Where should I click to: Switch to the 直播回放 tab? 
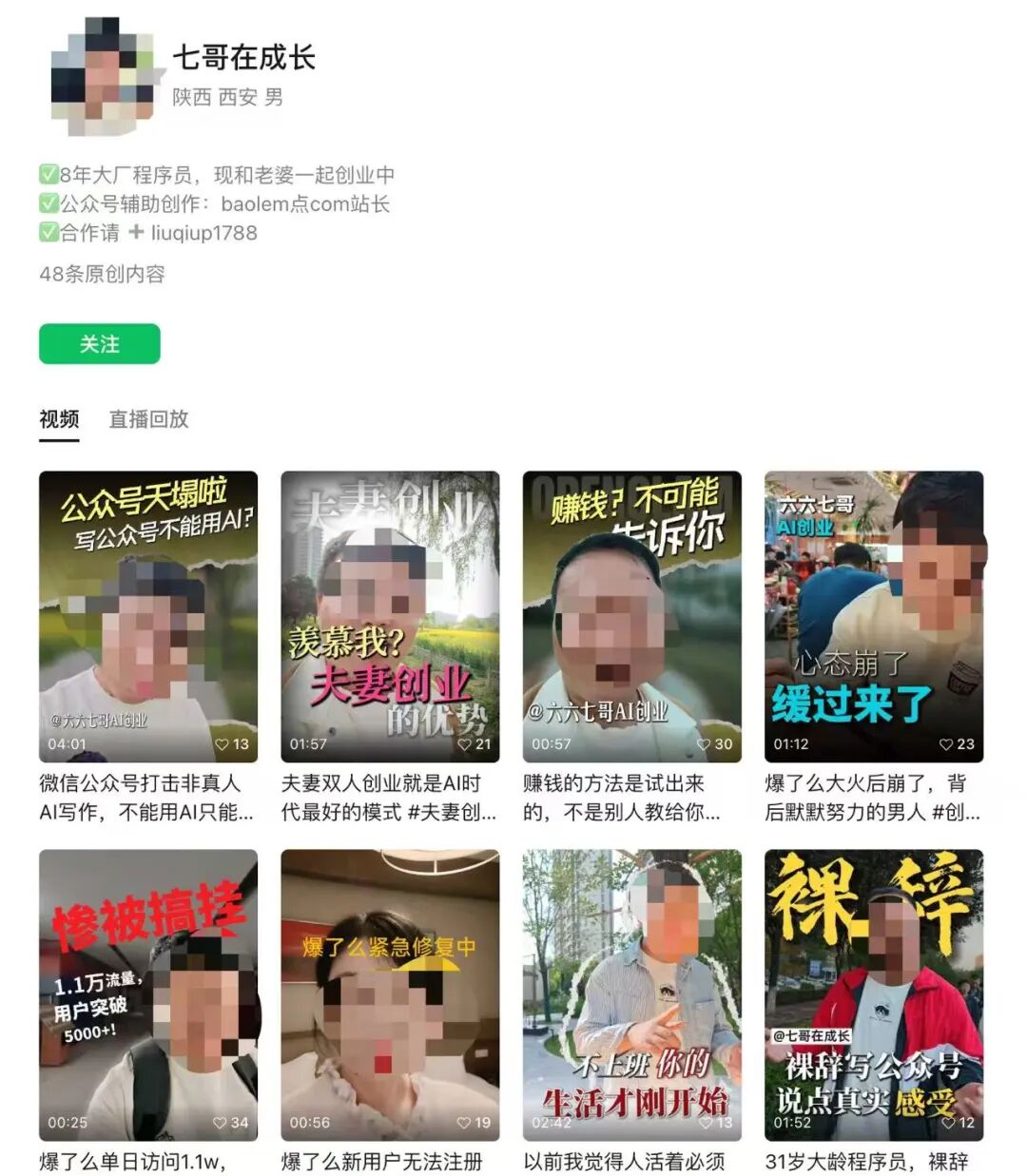[x=148, y=419]
